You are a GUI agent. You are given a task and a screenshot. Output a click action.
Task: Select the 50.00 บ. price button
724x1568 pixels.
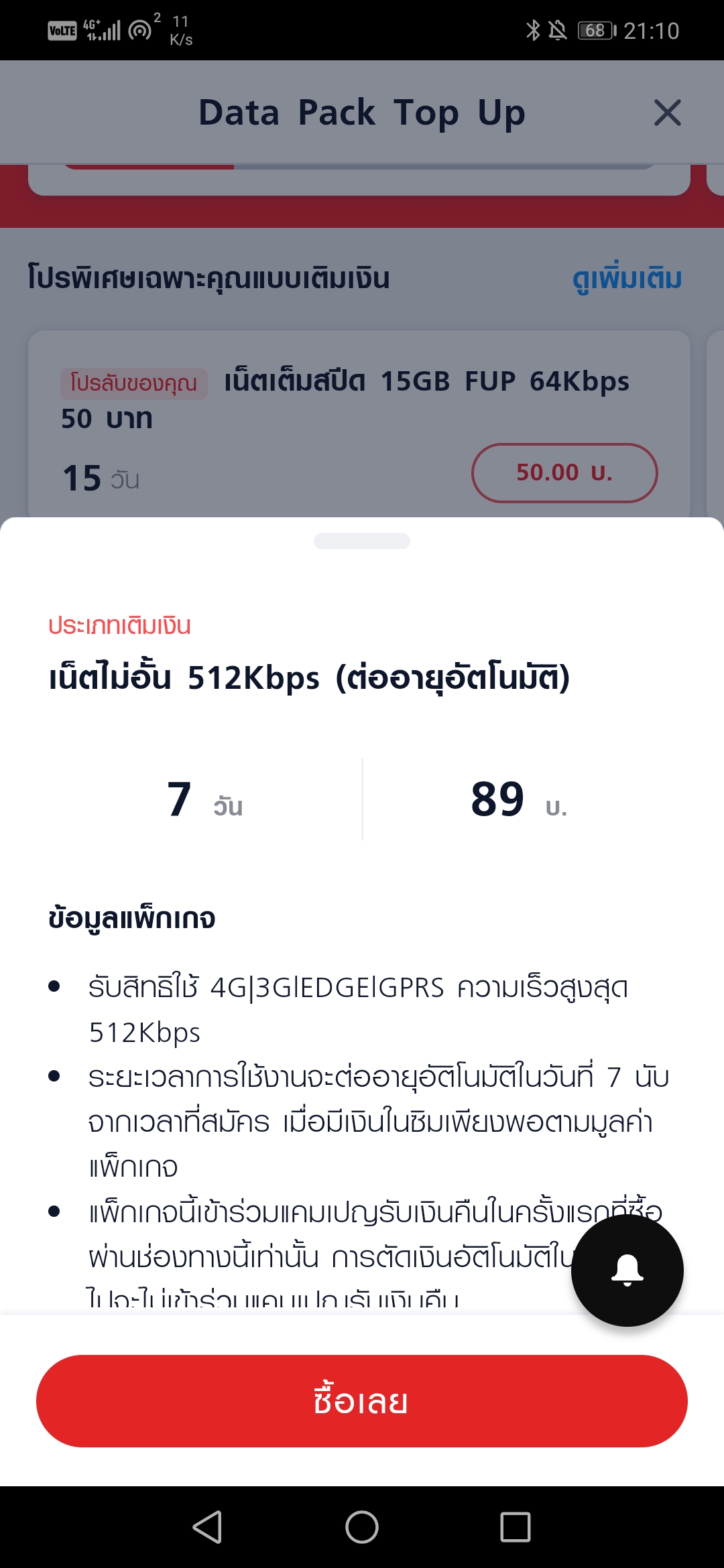tap(564, 472)
